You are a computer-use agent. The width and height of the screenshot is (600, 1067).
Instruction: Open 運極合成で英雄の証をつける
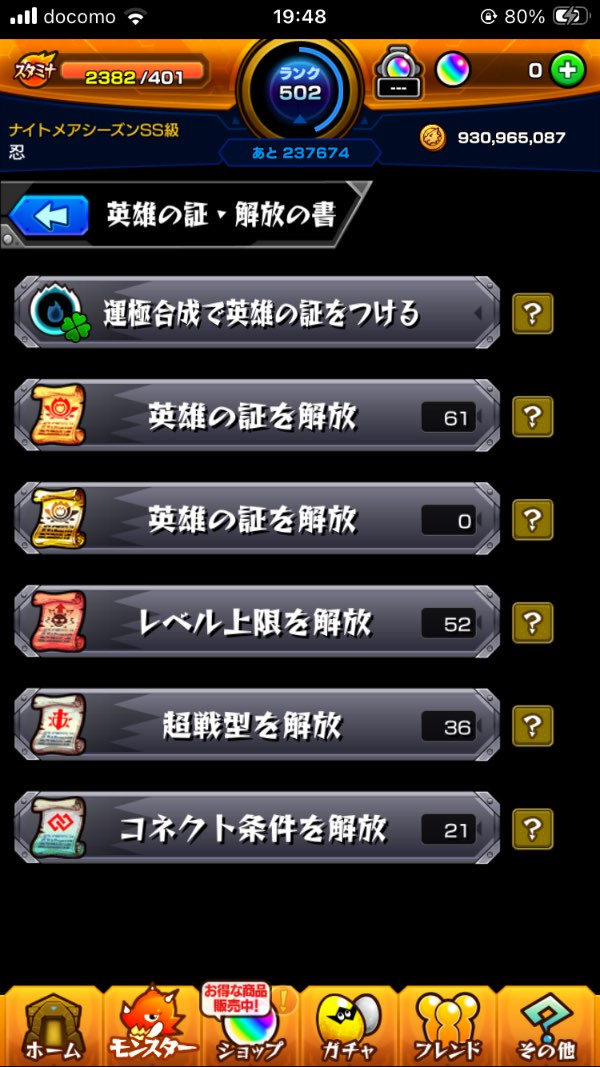click(257, 314)
